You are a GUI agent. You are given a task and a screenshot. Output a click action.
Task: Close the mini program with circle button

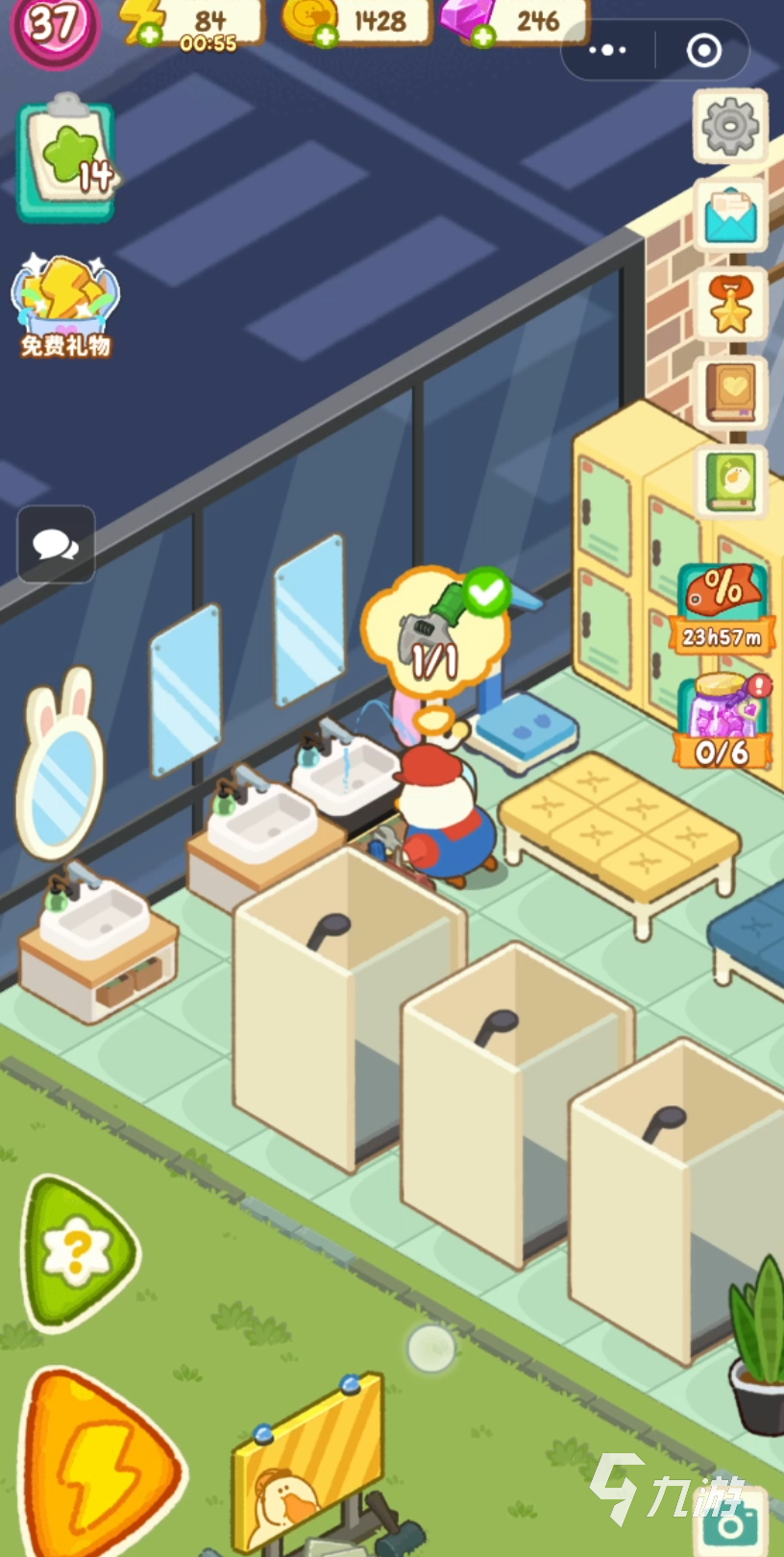(x=704, y=50)
